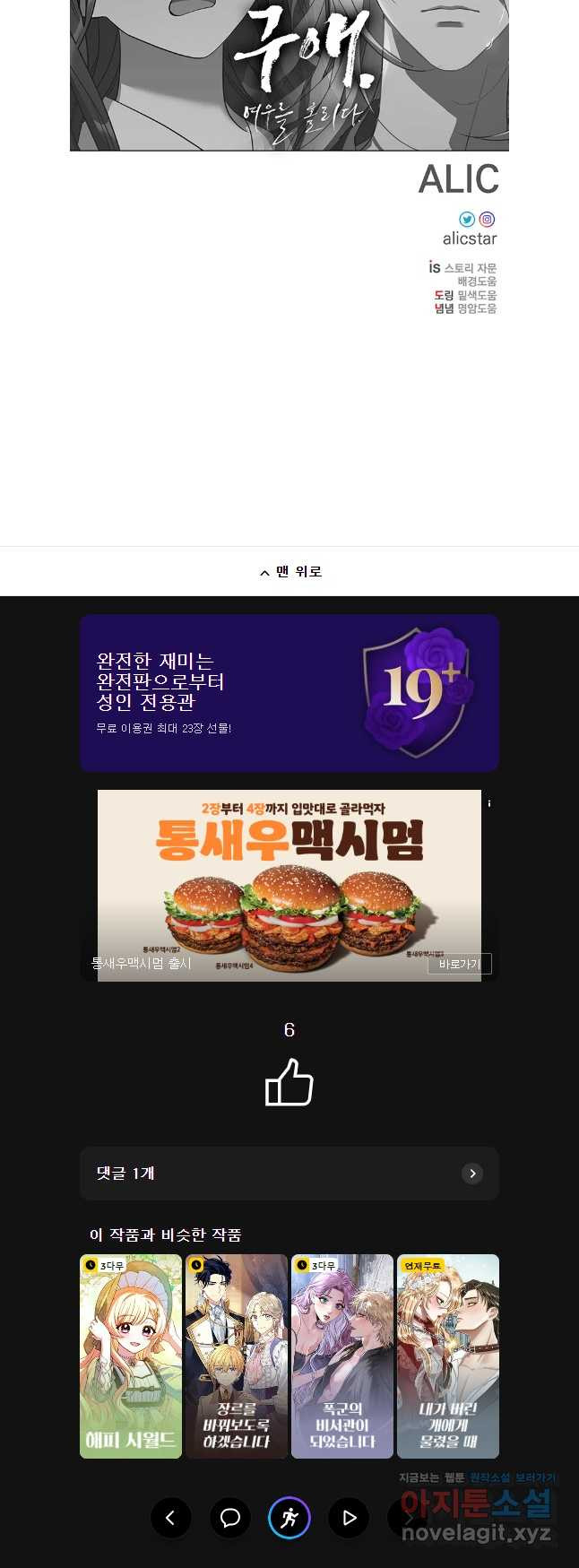This screenshot has width=579, height=1568.
Task: Like this episode with the thumbs-up
Action: tap(289, 1082)
